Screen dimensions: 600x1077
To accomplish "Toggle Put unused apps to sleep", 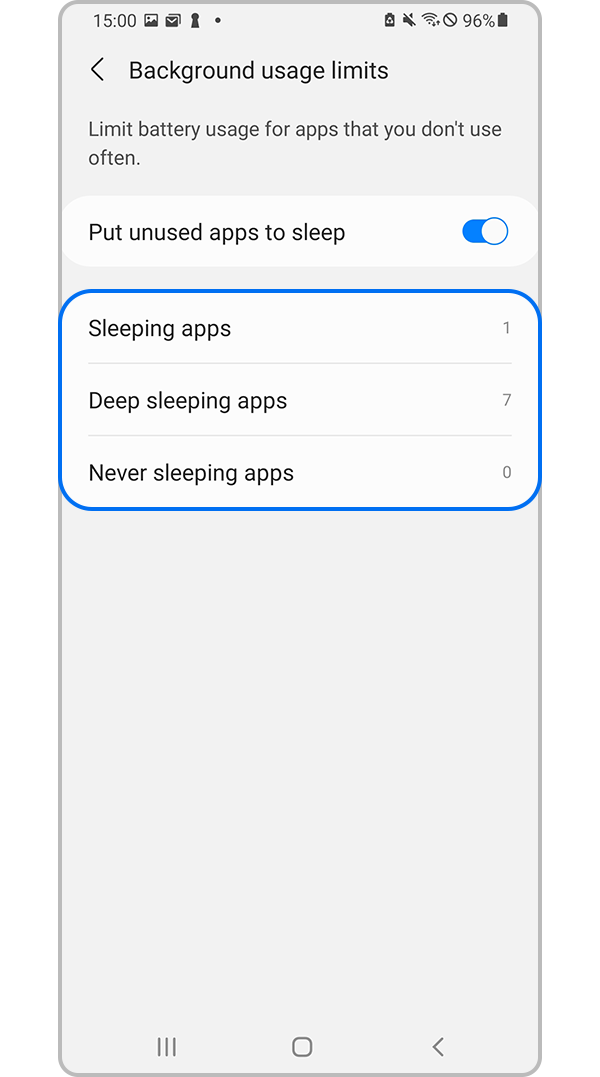I will pyautogui.click(x=485, y=232).
